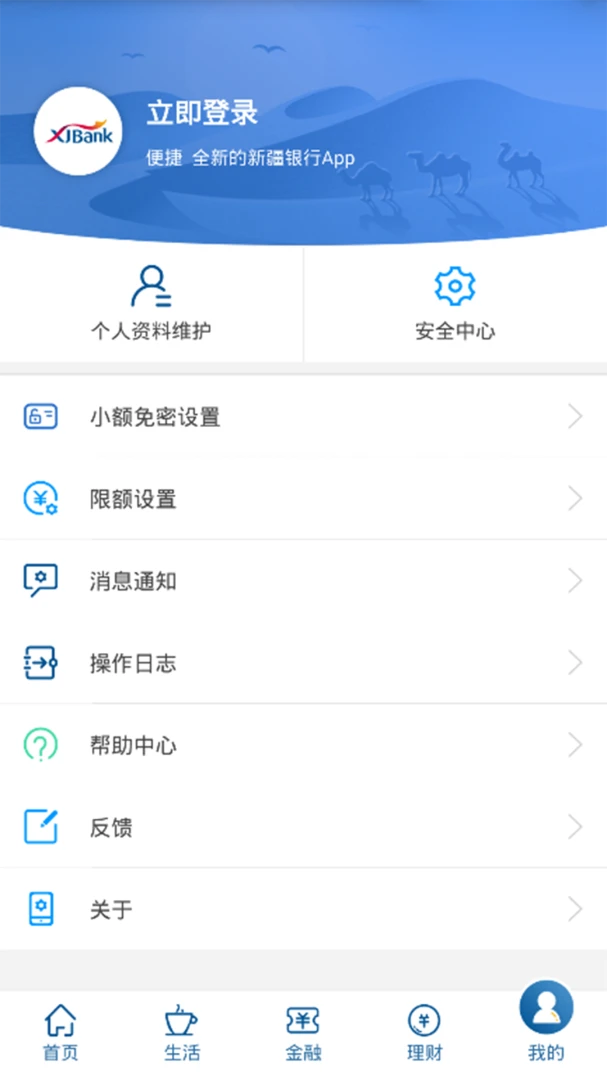The height and width of the screenshot is (1080, 607).
Task: Switch to the 生活 tab
Action: point(181,1033)
